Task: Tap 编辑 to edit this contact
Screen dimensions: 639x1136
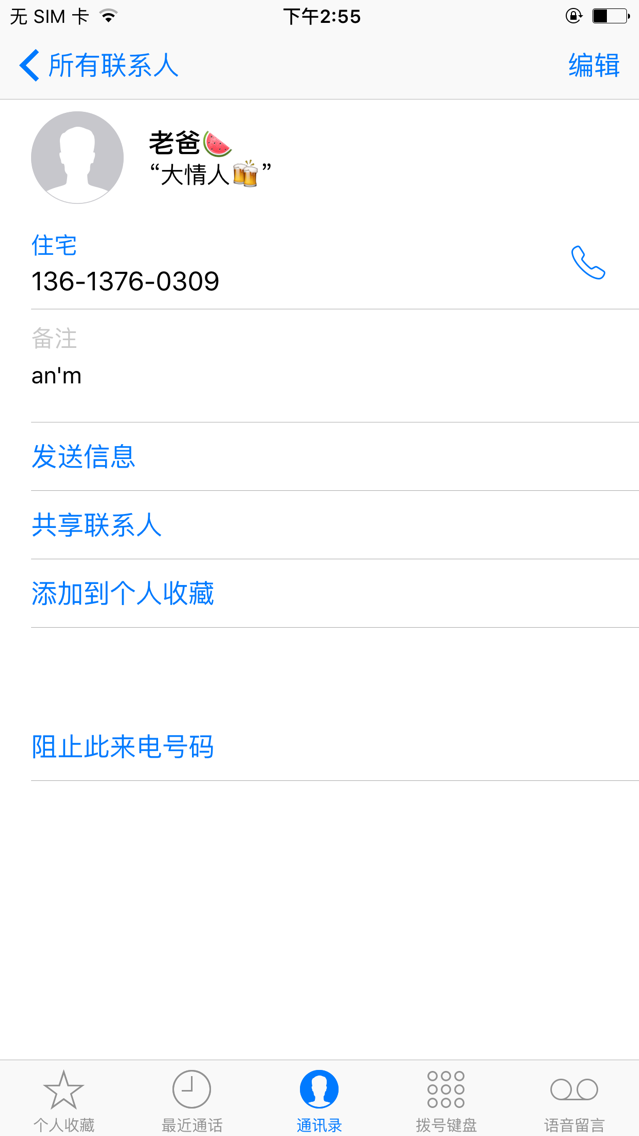Action: coord(593,65)
